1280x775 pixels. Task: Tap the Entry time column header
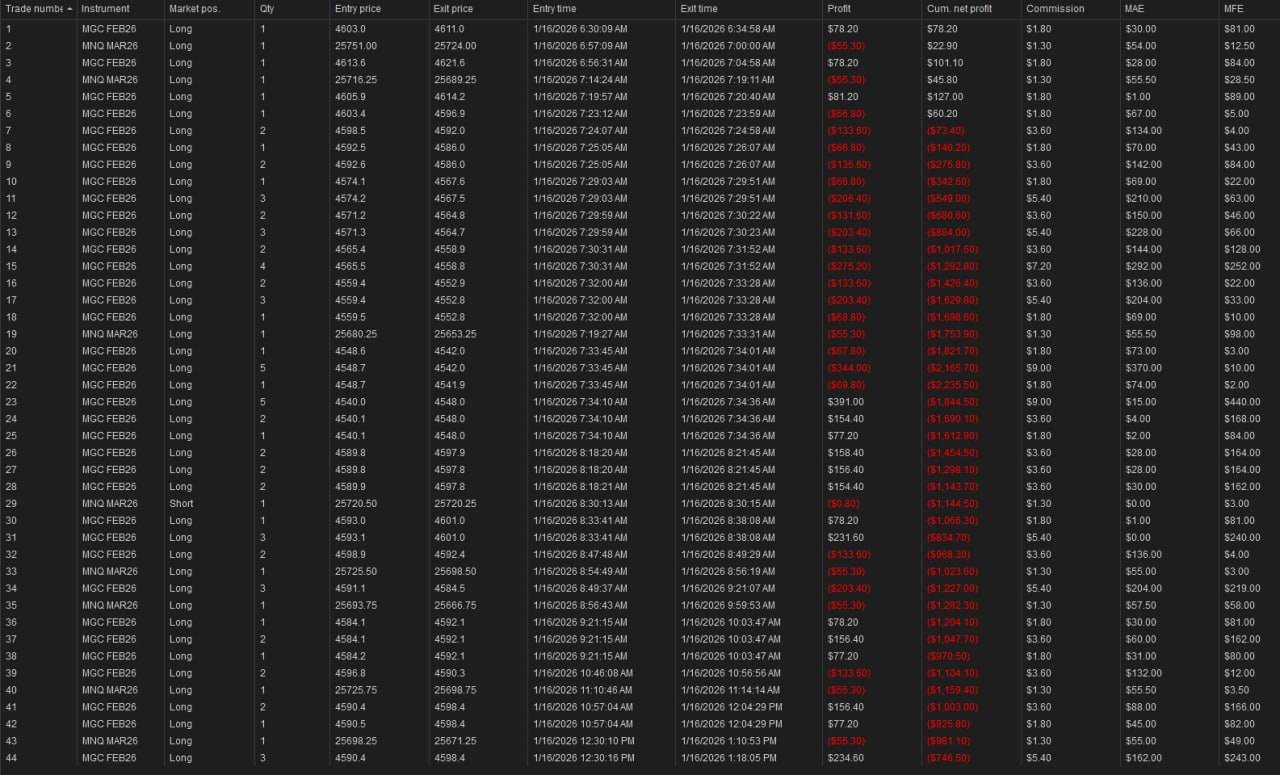pos(554,8)
